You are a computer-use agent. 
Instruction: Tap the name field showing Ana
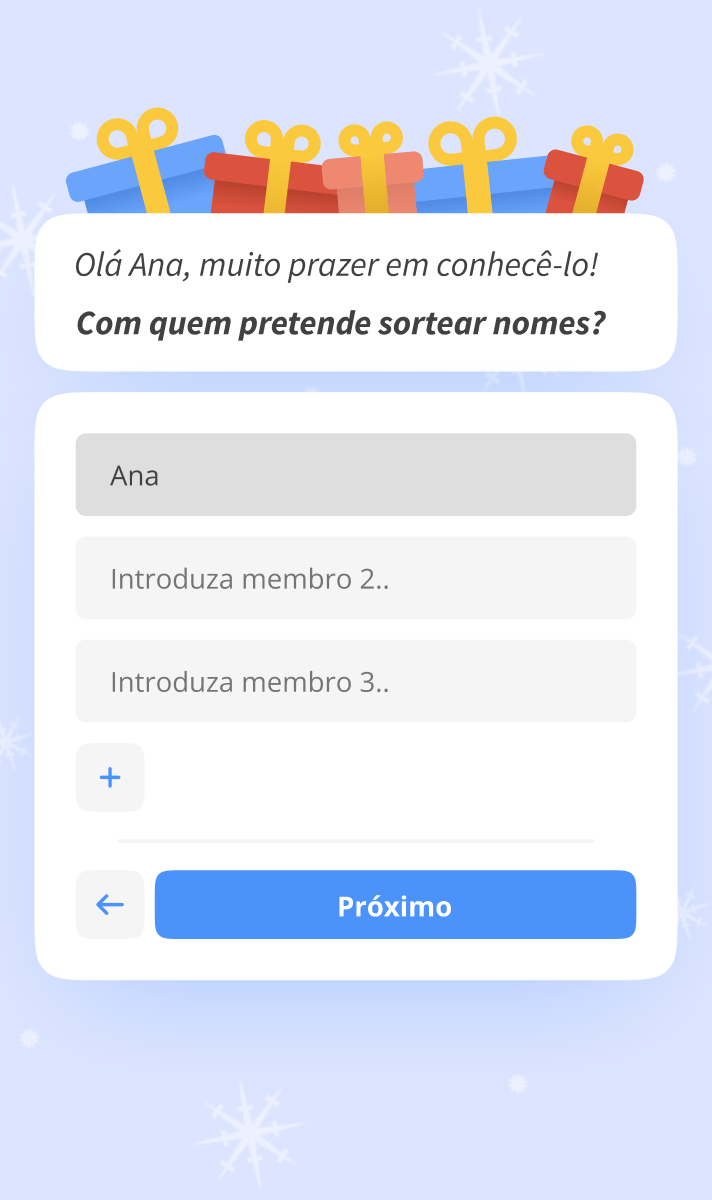click(355, 475)
